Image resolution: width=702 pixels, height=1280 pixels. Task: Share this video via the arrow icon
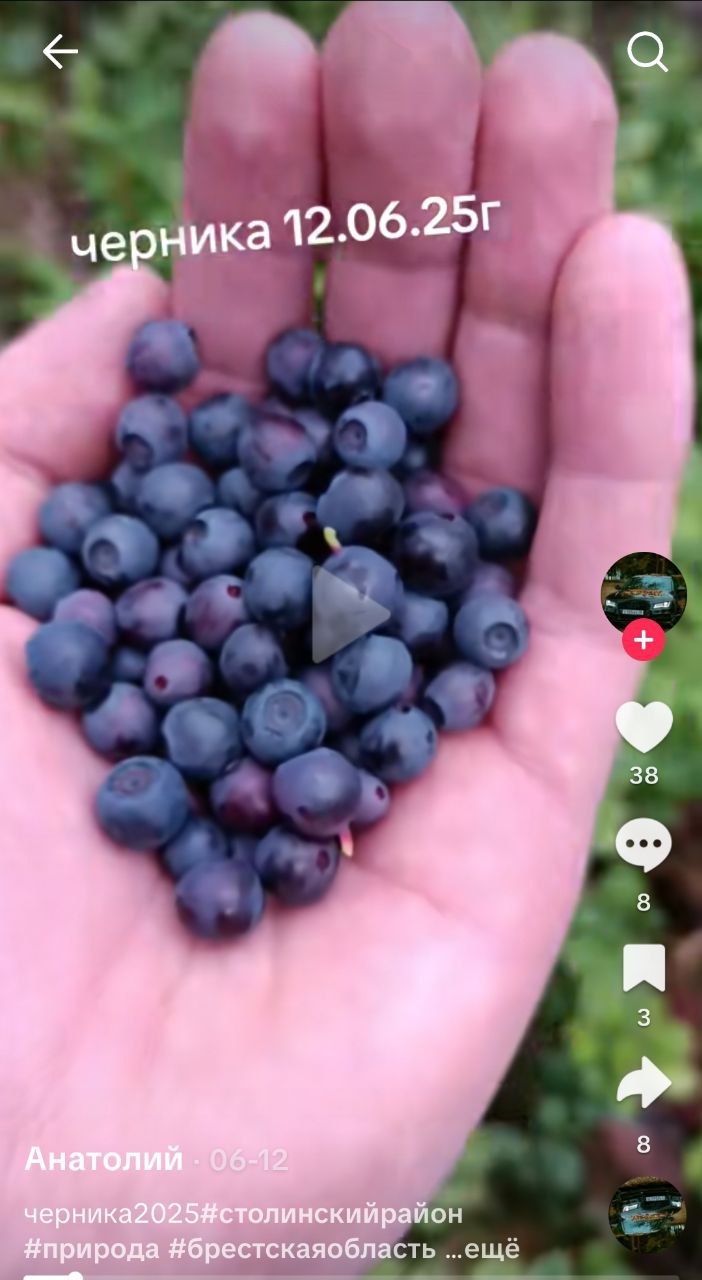643,1084
